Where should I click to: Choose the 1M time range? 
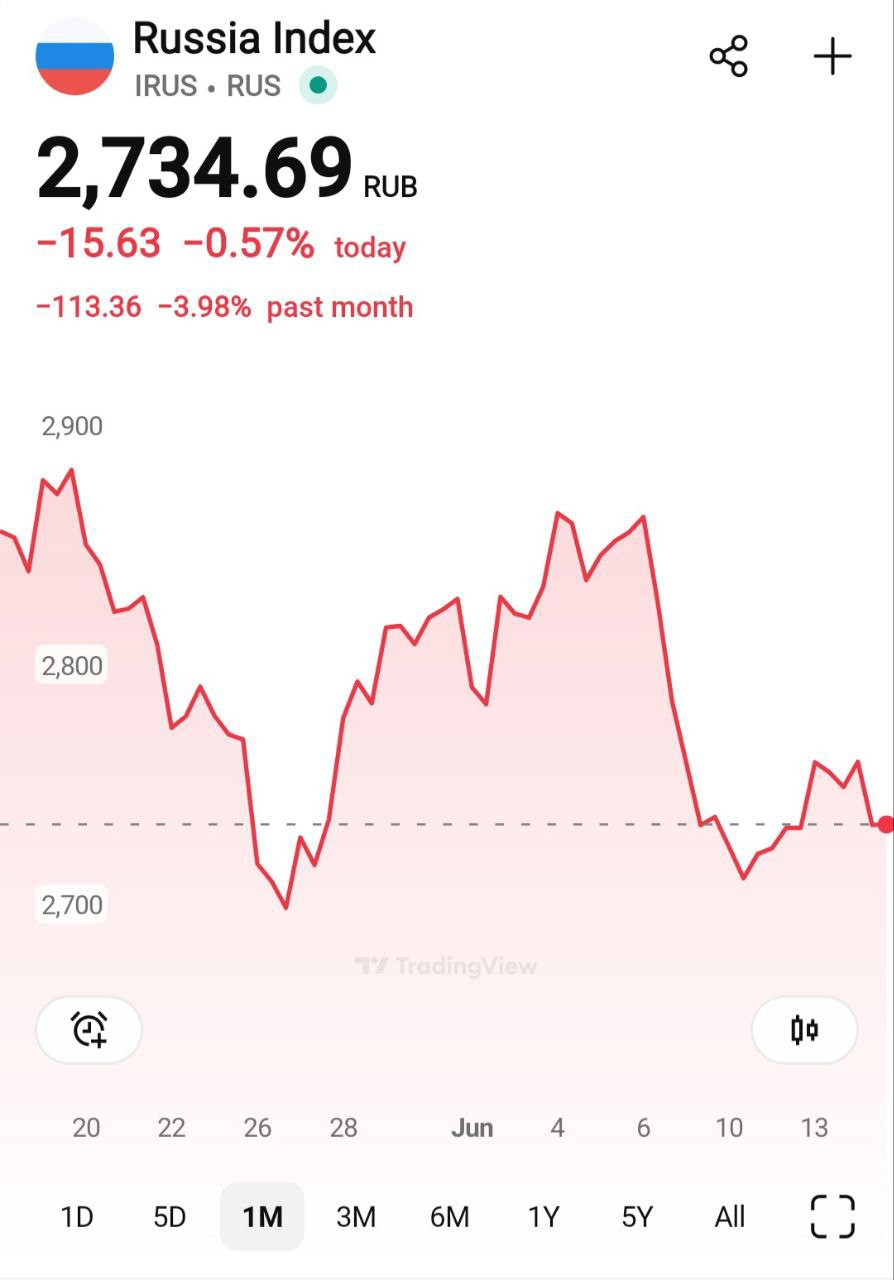coord(262,1217)
